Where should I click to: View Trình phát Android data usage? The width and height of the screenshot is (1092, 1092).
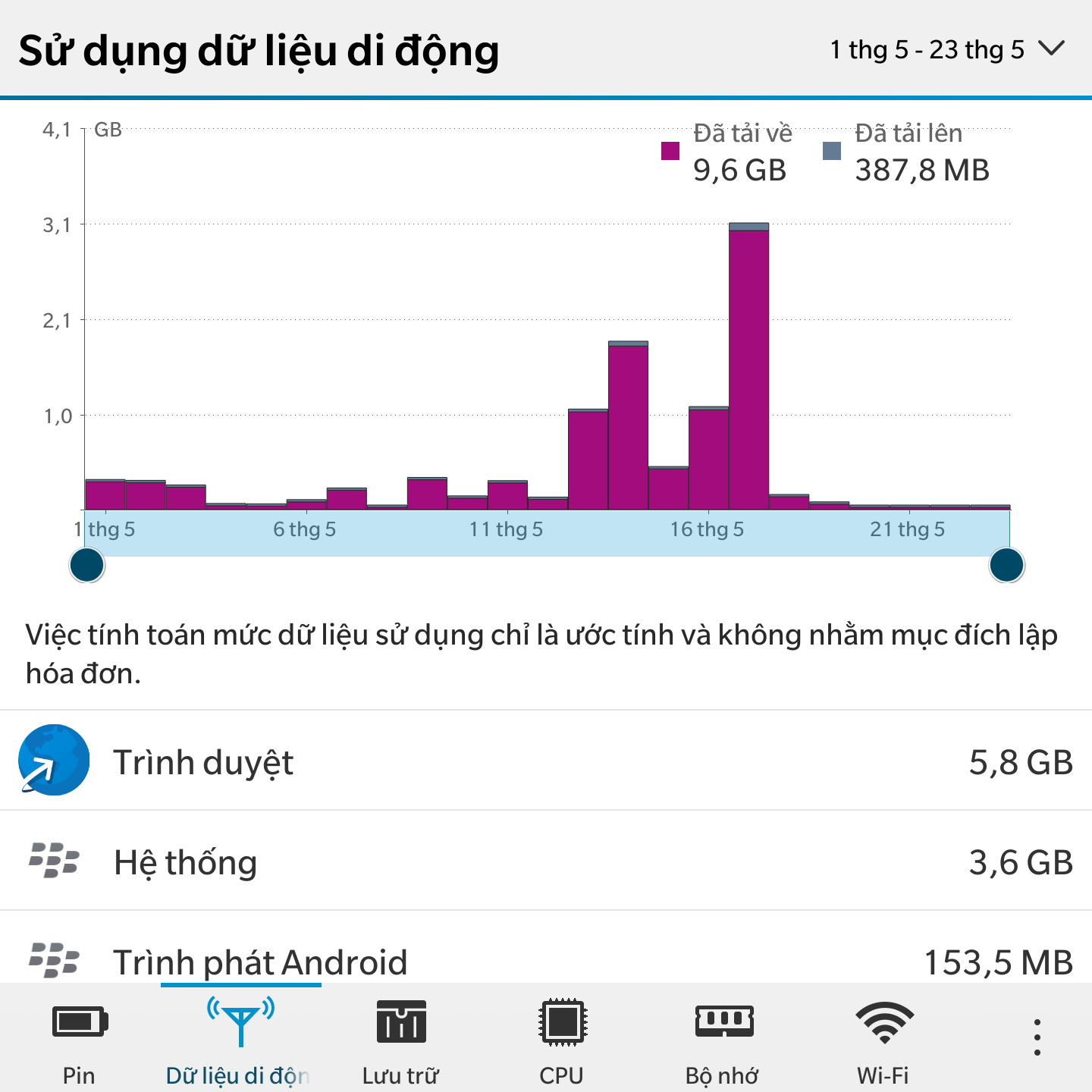[x=546, y=960]
